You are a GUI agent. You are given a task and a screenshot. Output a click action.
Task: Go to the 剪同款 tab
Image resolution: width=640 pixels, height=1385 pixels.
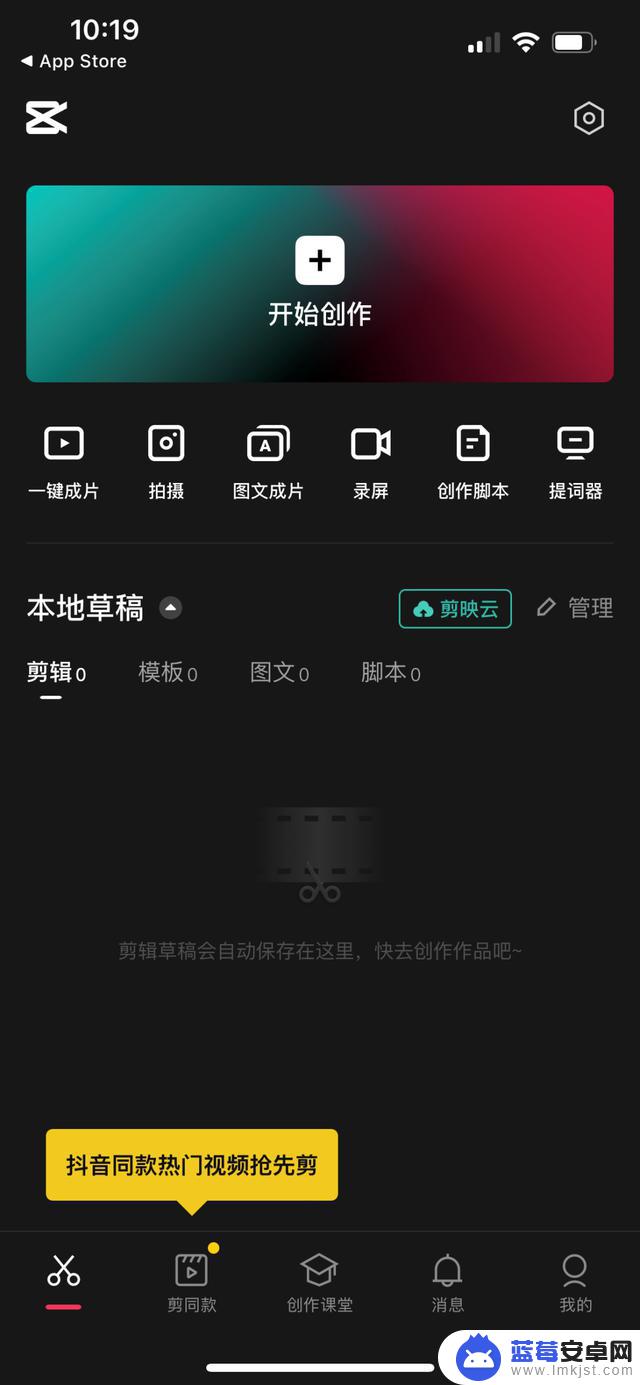[192, 1282]
